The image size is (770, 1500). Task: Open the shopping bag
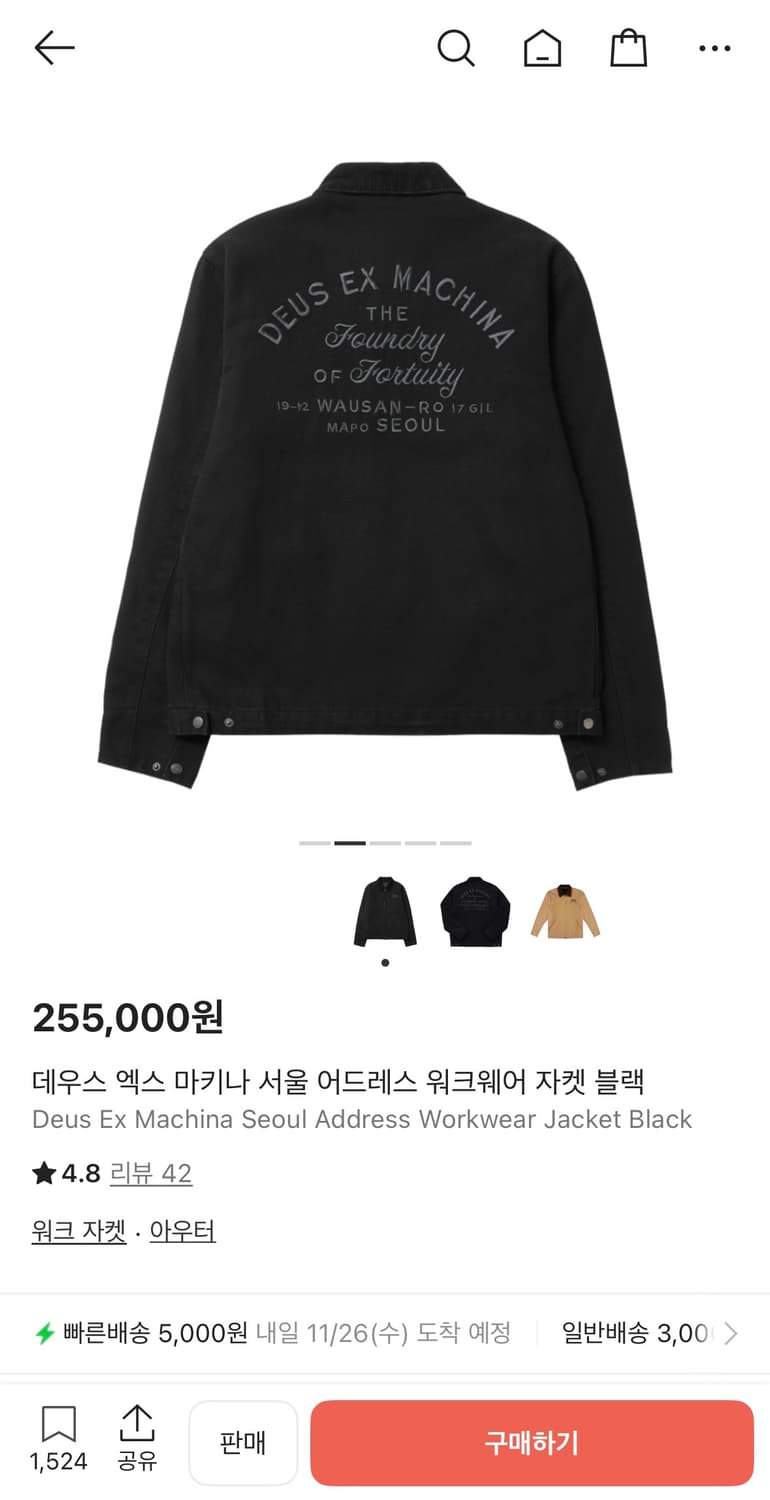[x=628, y=47]
